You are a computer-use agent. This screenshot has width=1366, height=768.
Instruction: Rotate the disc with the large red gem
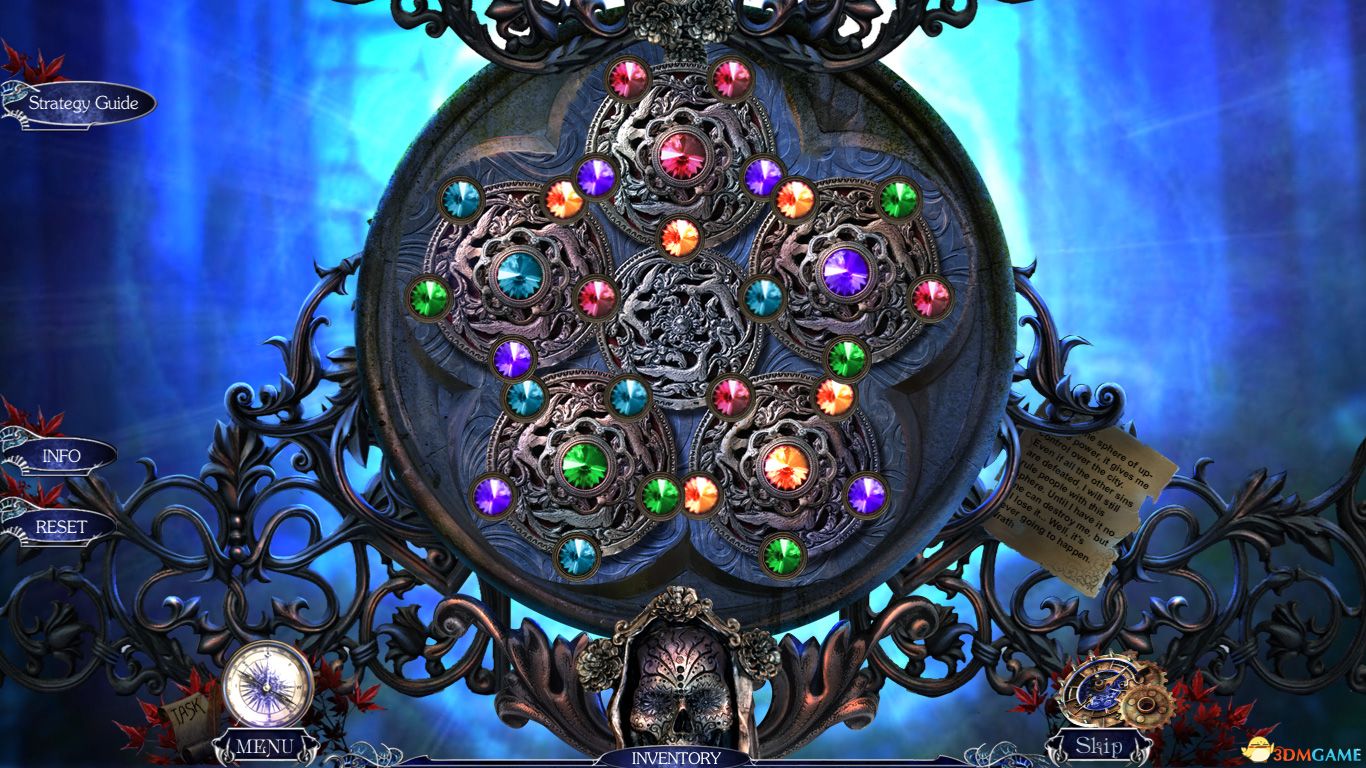[682, 155]
